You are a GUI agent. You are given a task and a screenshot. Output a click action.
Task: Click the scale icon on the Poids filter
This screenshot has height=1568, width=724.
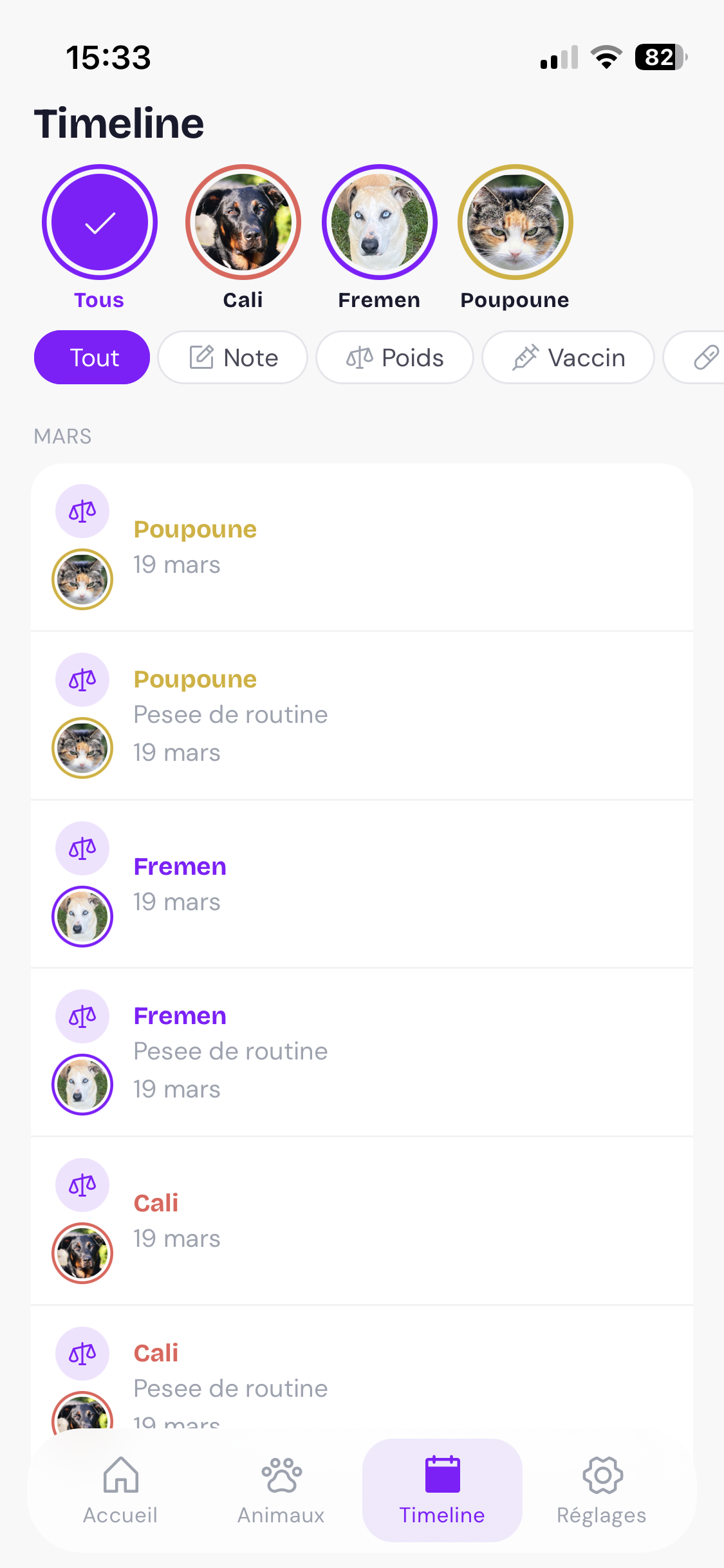tap(359, 357)
